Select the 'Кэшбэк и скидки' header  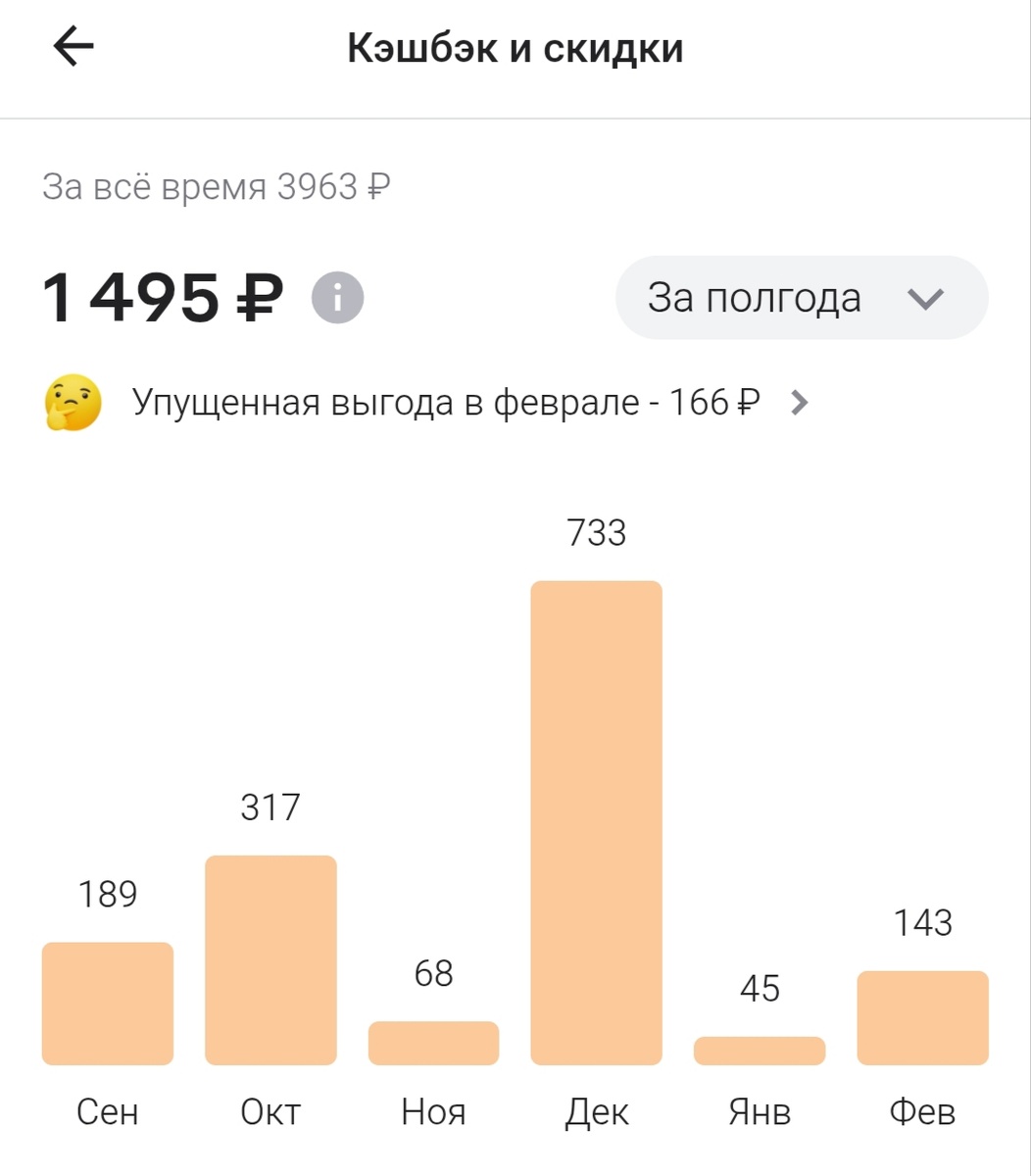[x=515, y=45]
